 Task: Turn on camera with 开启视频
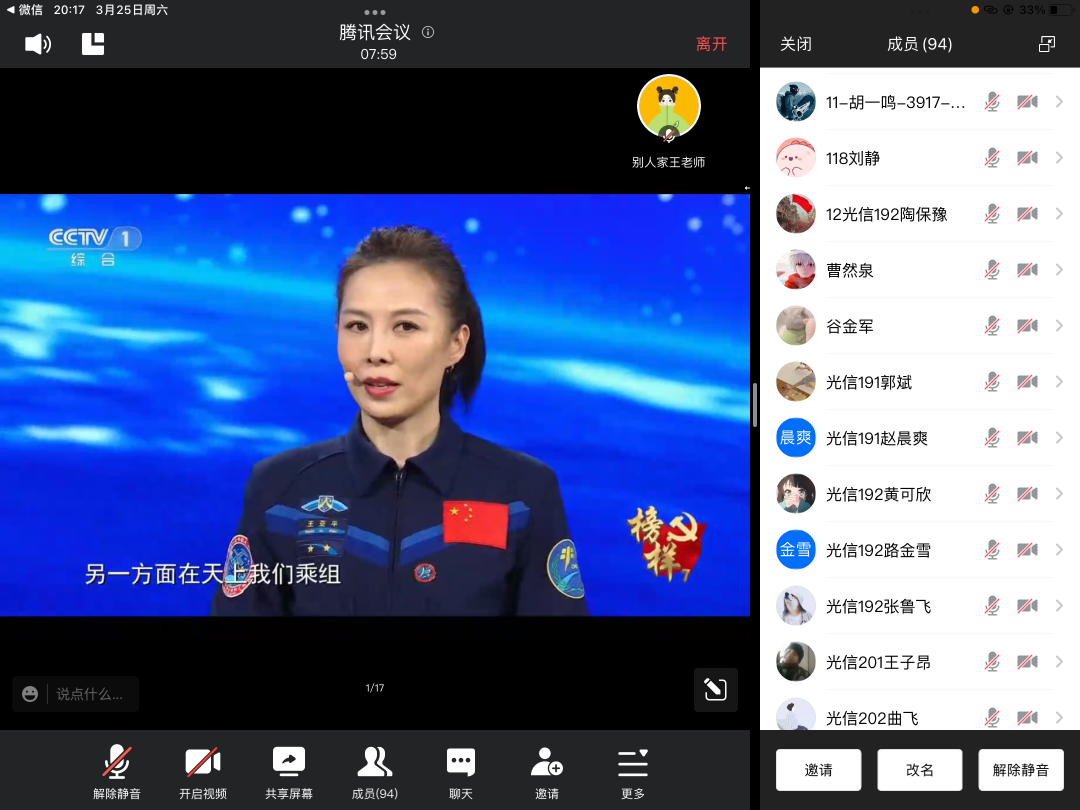[203, 772]
